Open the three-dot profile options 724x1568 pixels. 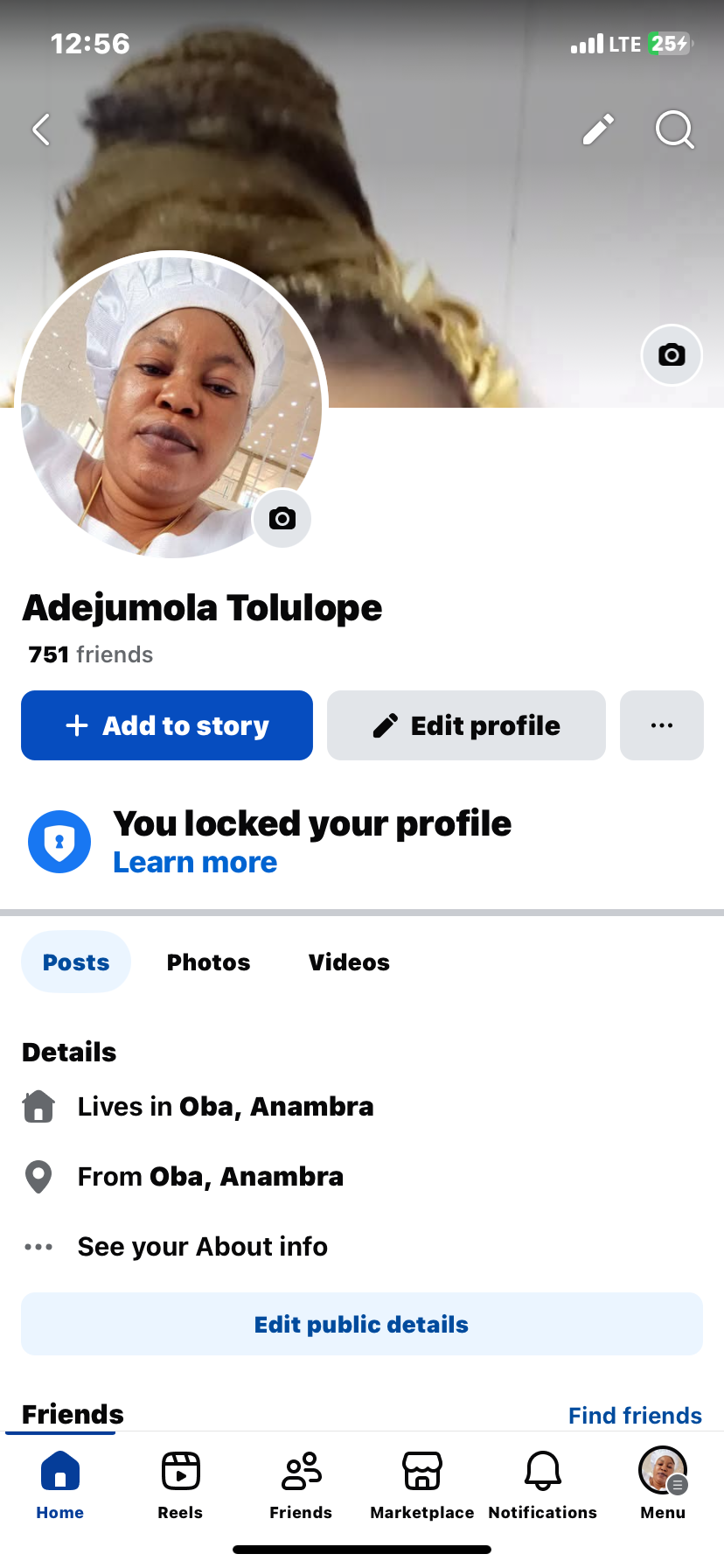pos(662,724)
